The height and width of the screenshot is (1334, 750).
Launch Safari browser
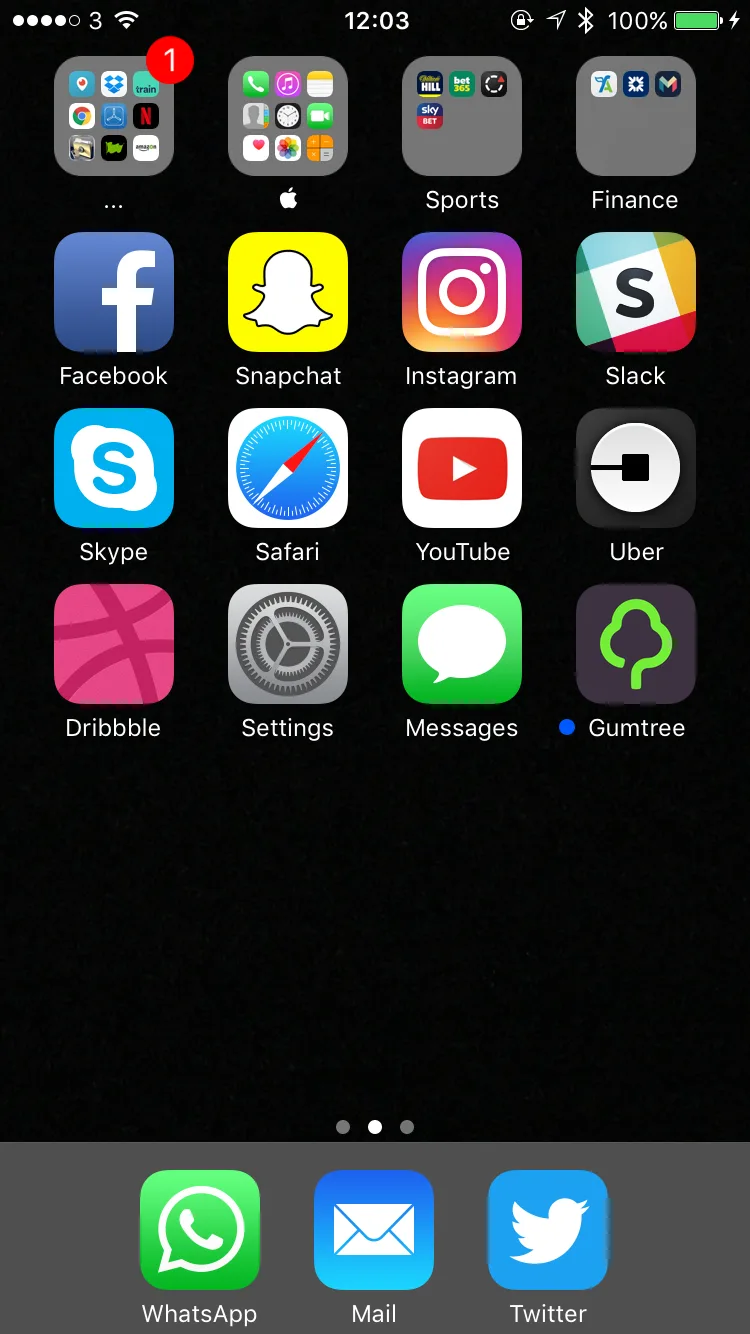tap(288, 468)
